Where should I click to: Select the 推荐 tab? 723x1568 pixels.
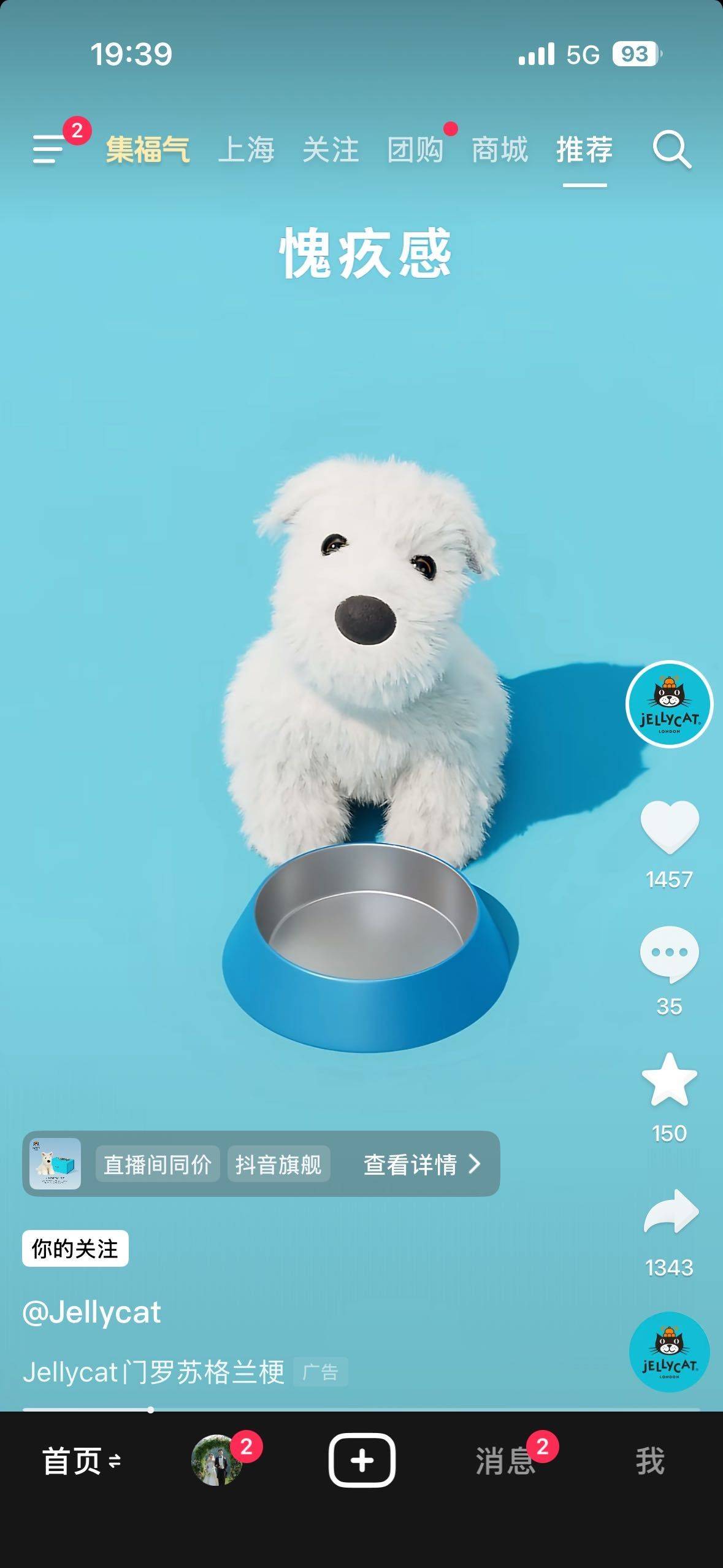pos(584,150)
